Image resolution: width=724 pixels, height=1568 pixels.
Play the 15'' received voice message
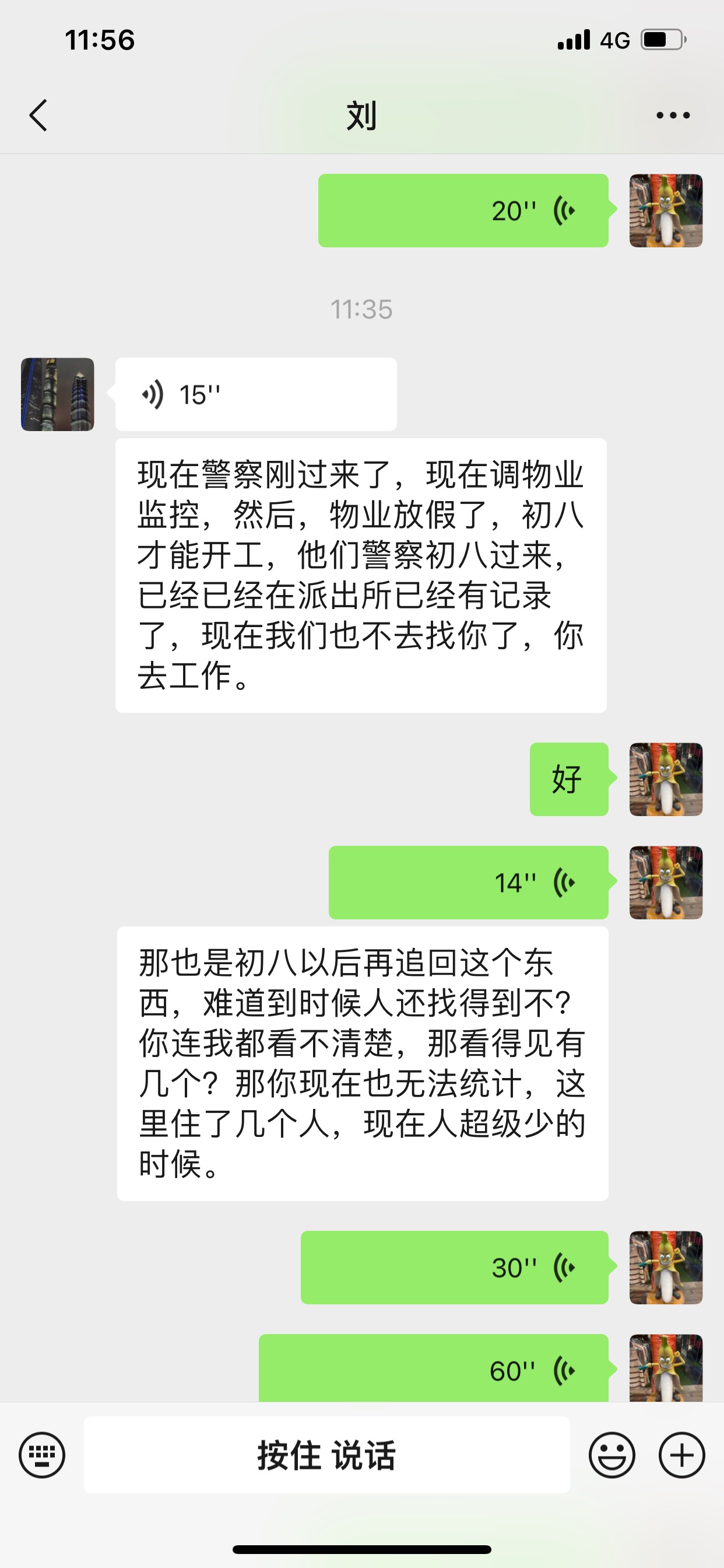256,394
